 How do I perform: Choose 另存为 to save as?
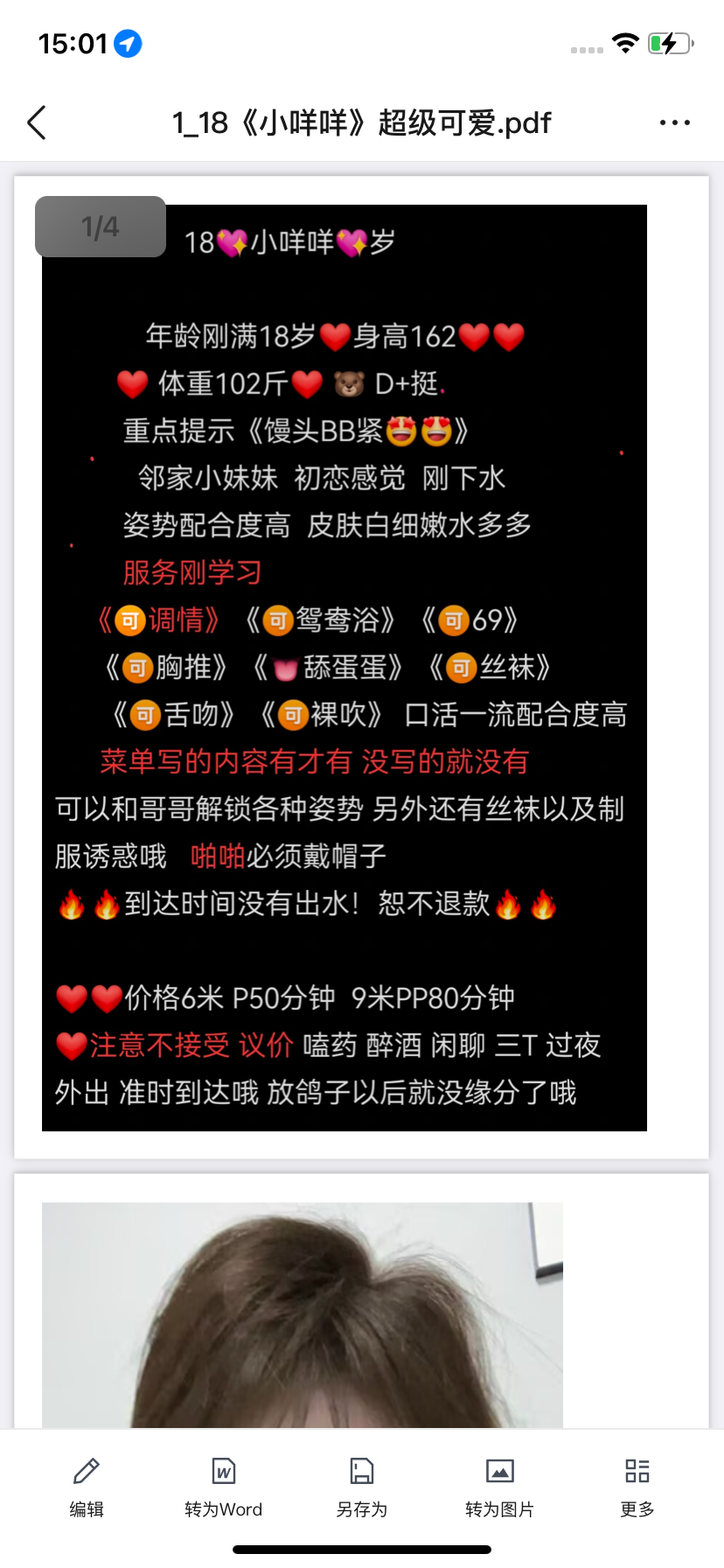[x=361, y=1486]
